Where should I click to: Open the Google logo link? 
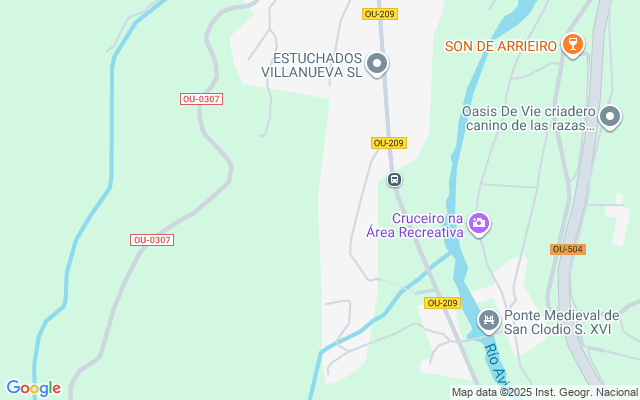[33, 388]
